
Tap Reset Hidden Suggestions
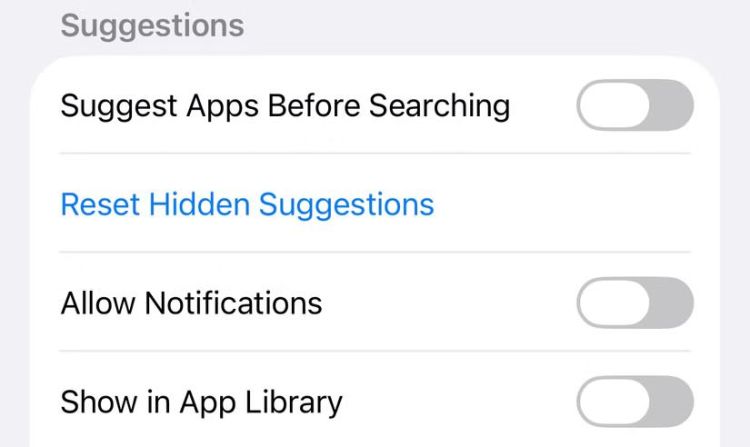click(247, 204)
